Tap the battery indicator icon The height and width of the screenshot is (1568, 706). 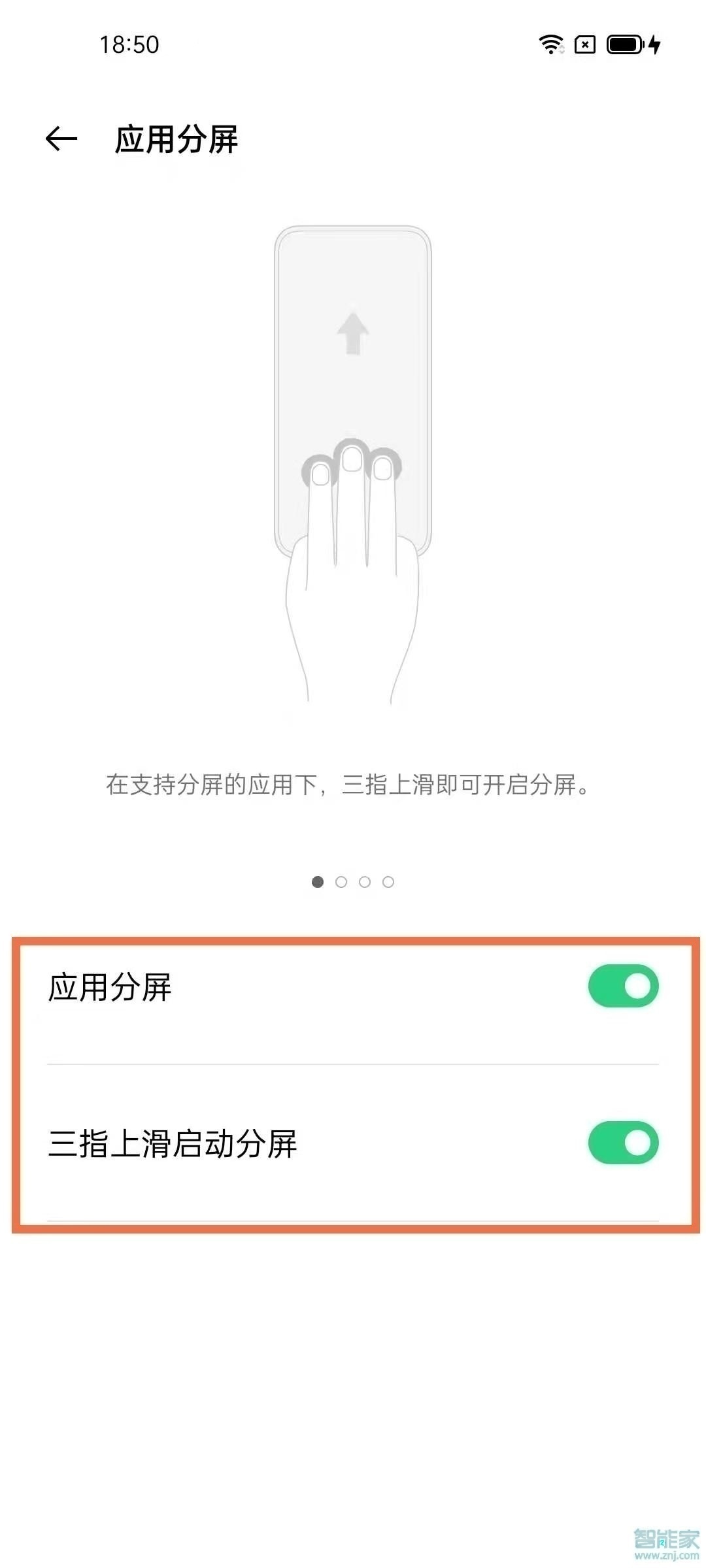click(626, 44)
